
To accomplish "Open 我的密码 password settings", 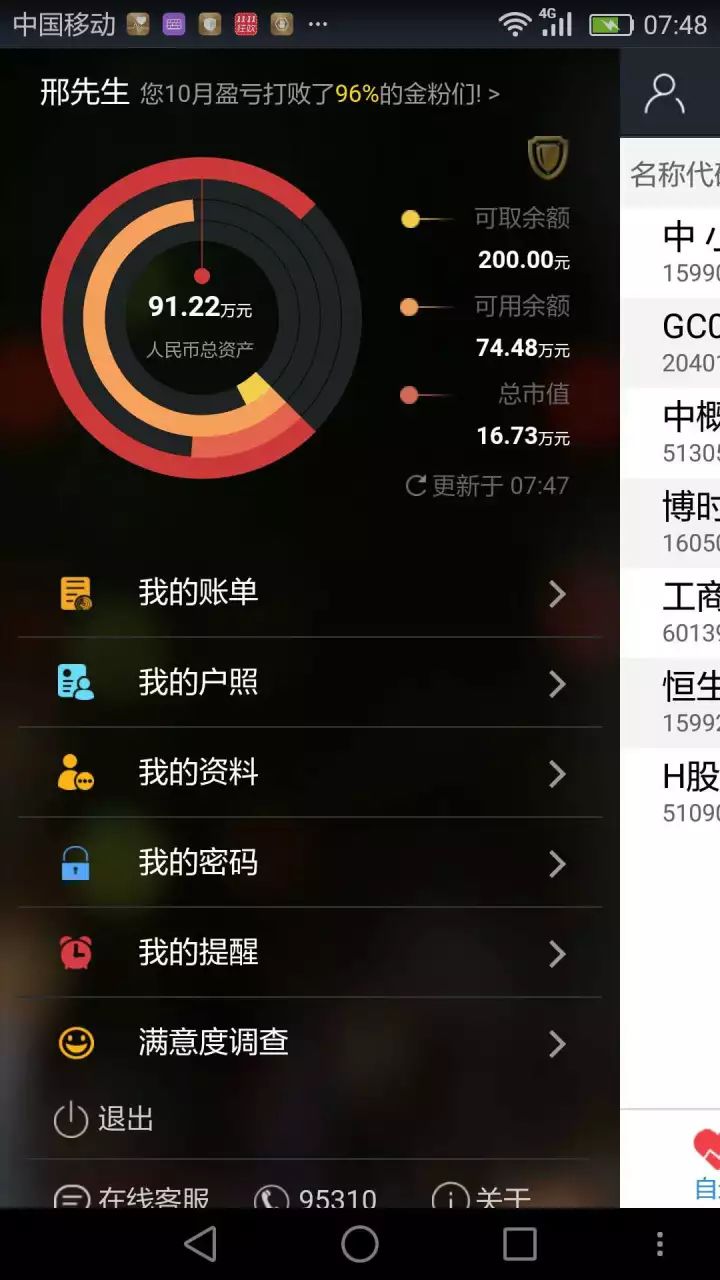I will tap(310, 863).
